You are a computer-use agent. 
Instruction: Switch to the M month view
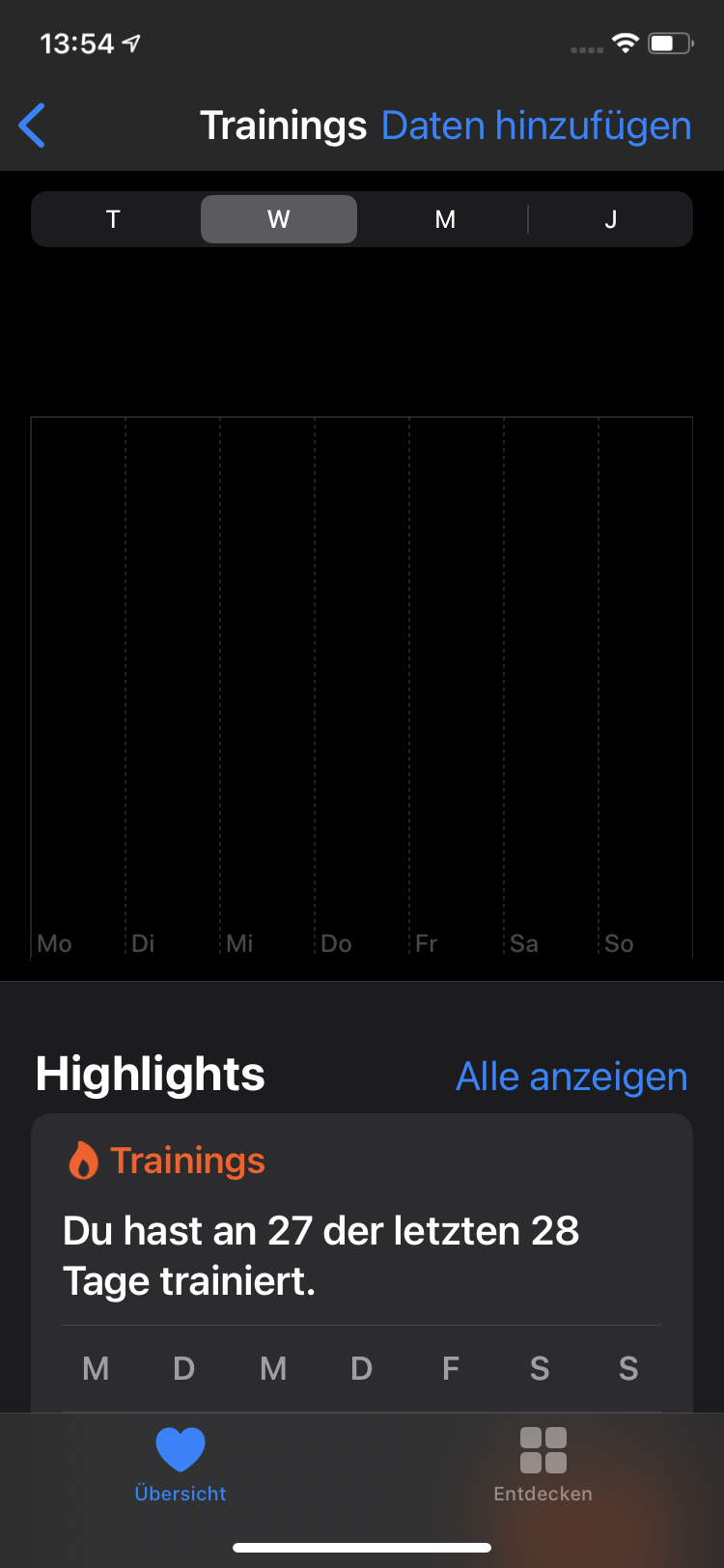(444, 219)
